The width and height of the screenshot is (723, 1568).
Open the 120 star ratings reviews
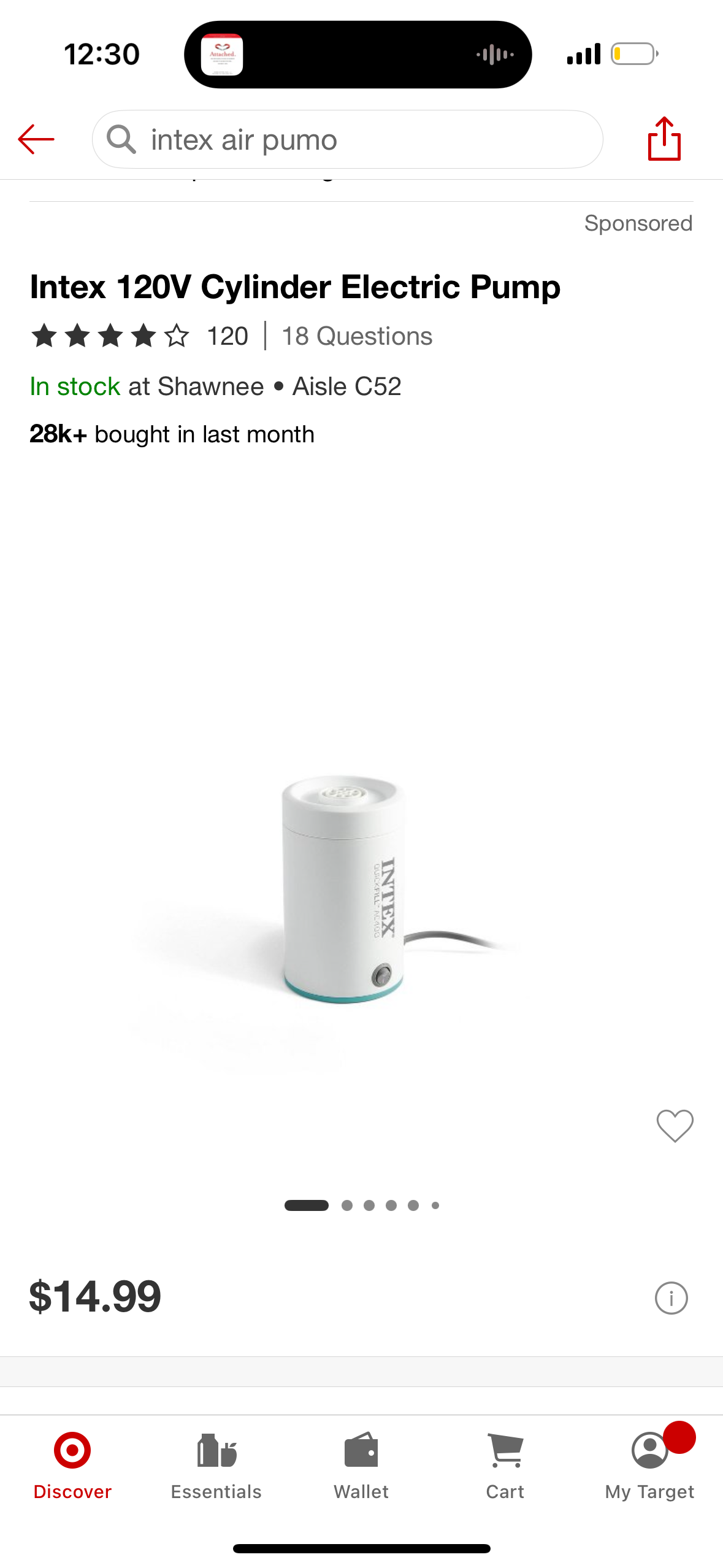(140, 336)
